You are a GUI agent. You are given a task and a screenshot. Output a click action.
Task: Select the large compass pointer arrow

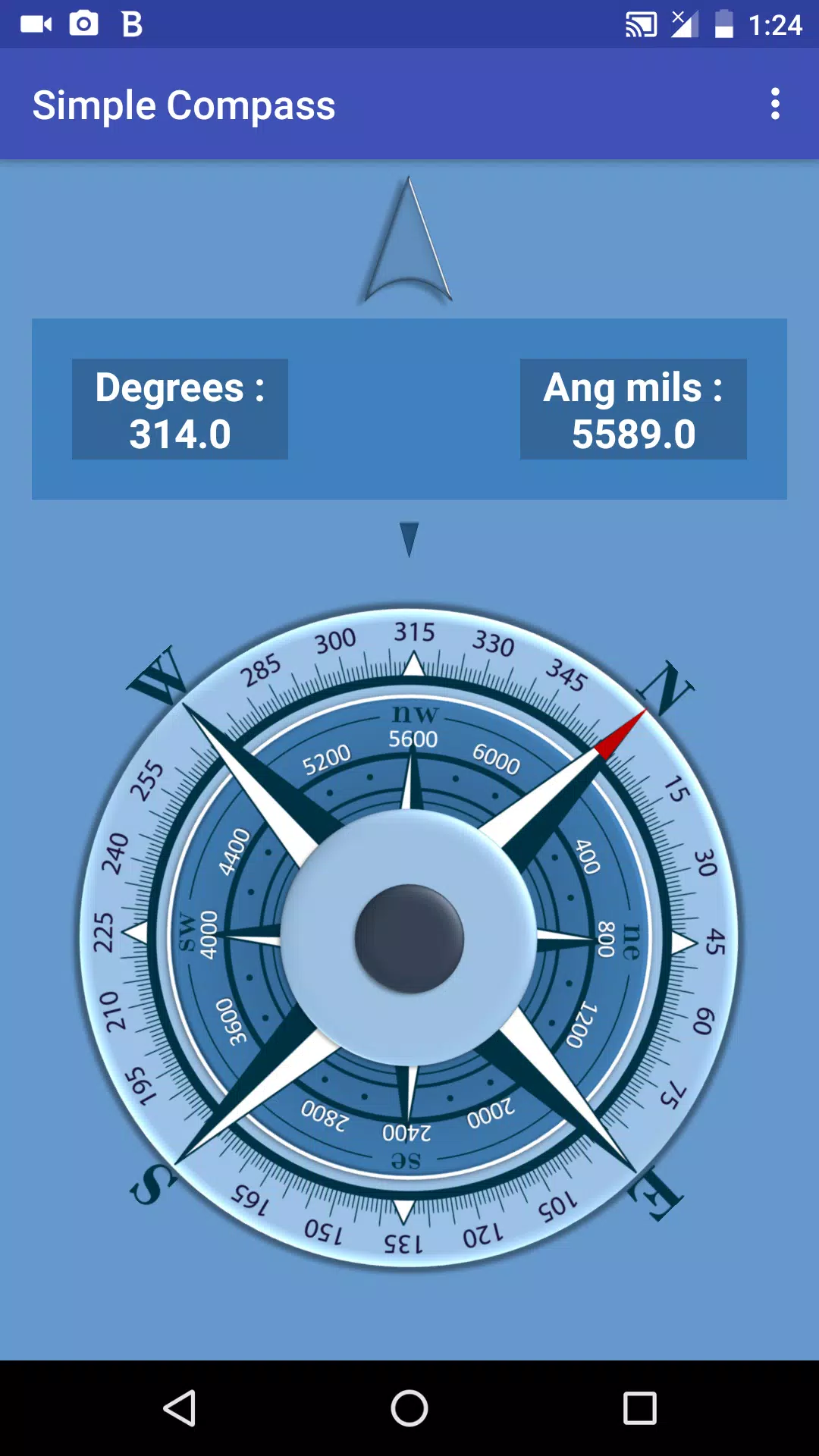409,243
